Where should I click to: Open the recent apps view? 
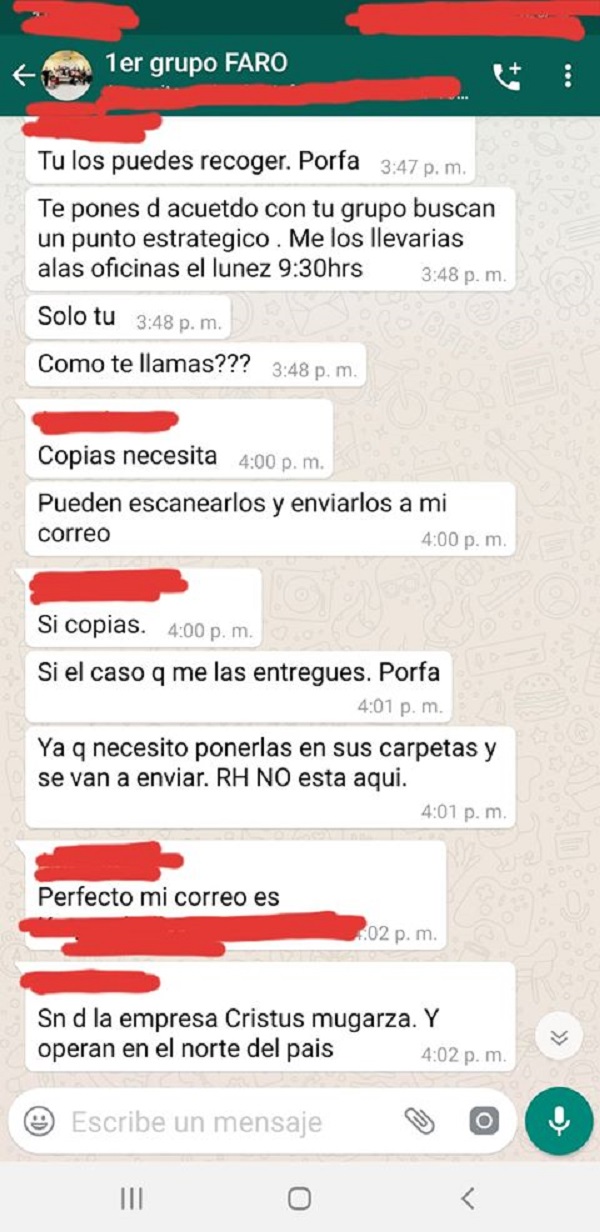coord(132,1198)
